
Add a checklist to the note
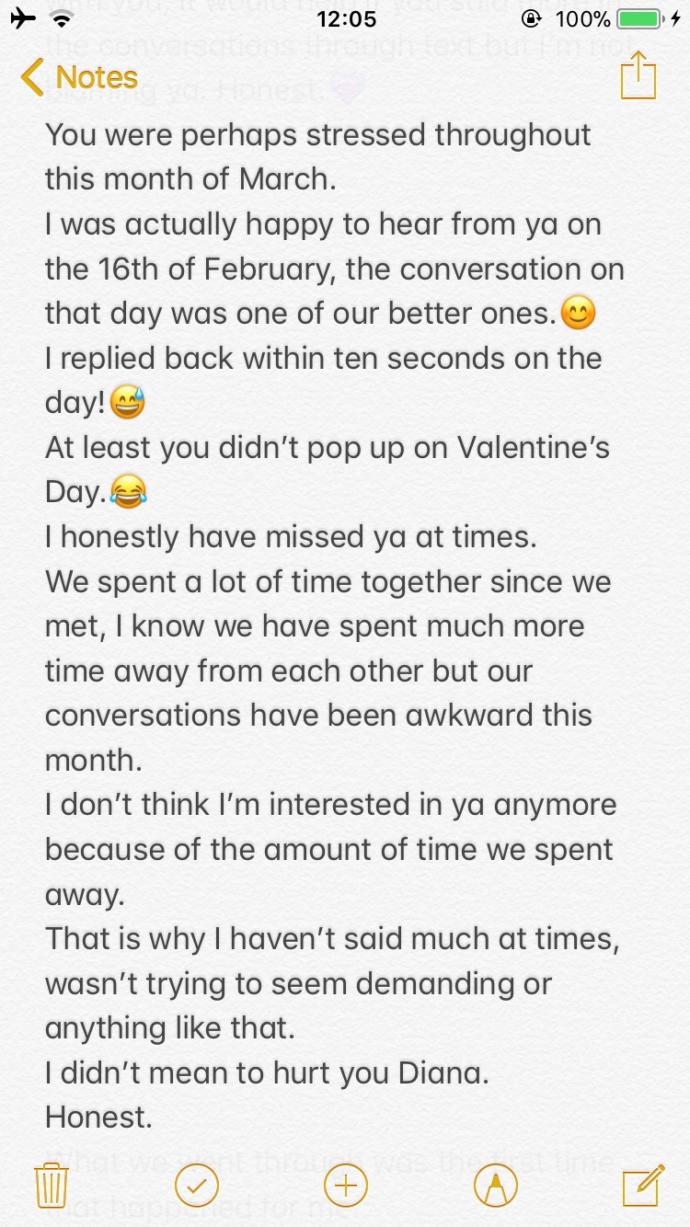197,1186
